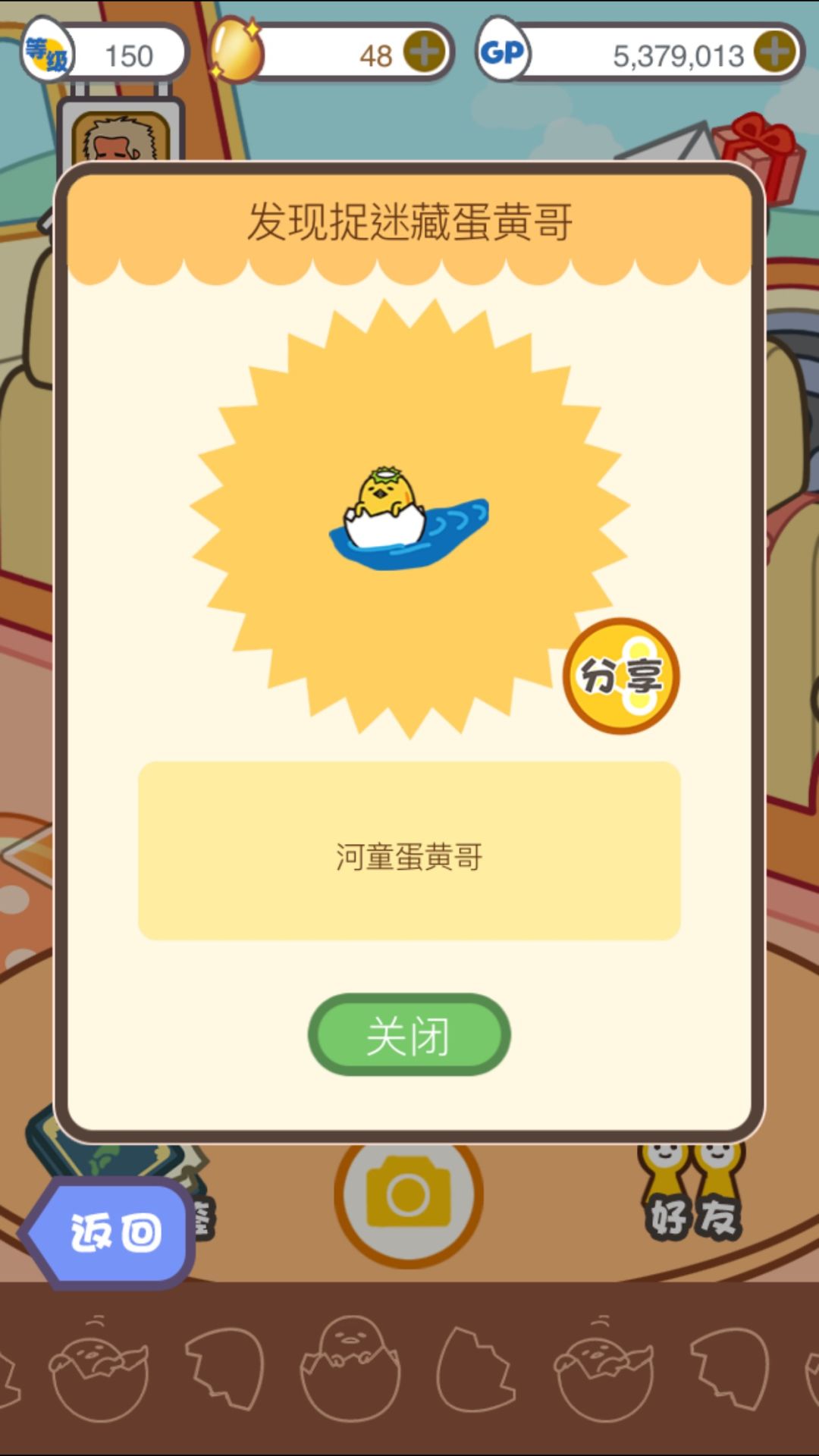Screen dimensions: 819x1456
Task: Tap the golden egg currency icon
Action: click(235, 49)
